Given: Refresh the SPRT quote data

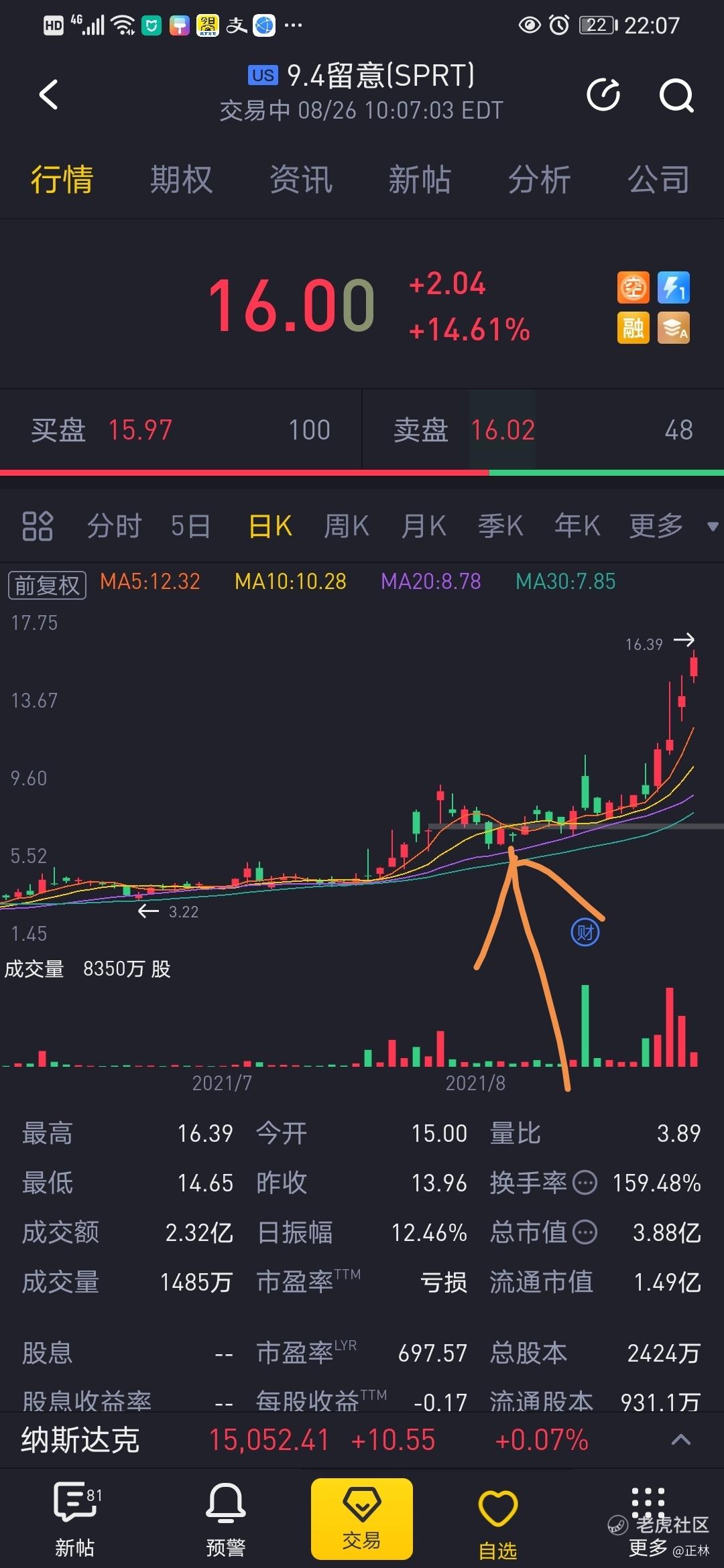Looking at the screenshot, I should [603, 94].
